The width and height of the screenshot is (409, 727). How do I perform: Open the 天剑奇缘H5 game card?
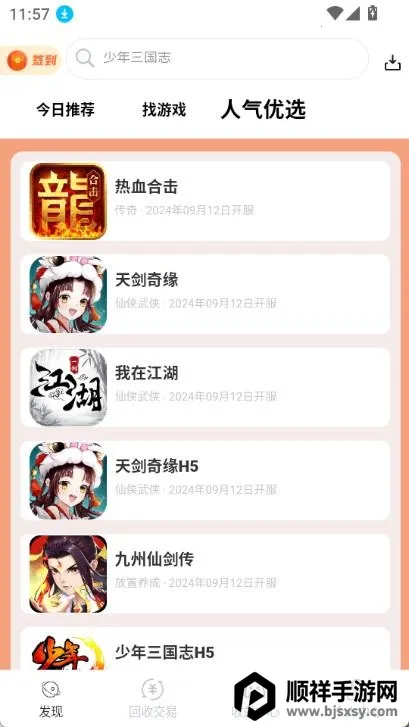pos(205,481)
